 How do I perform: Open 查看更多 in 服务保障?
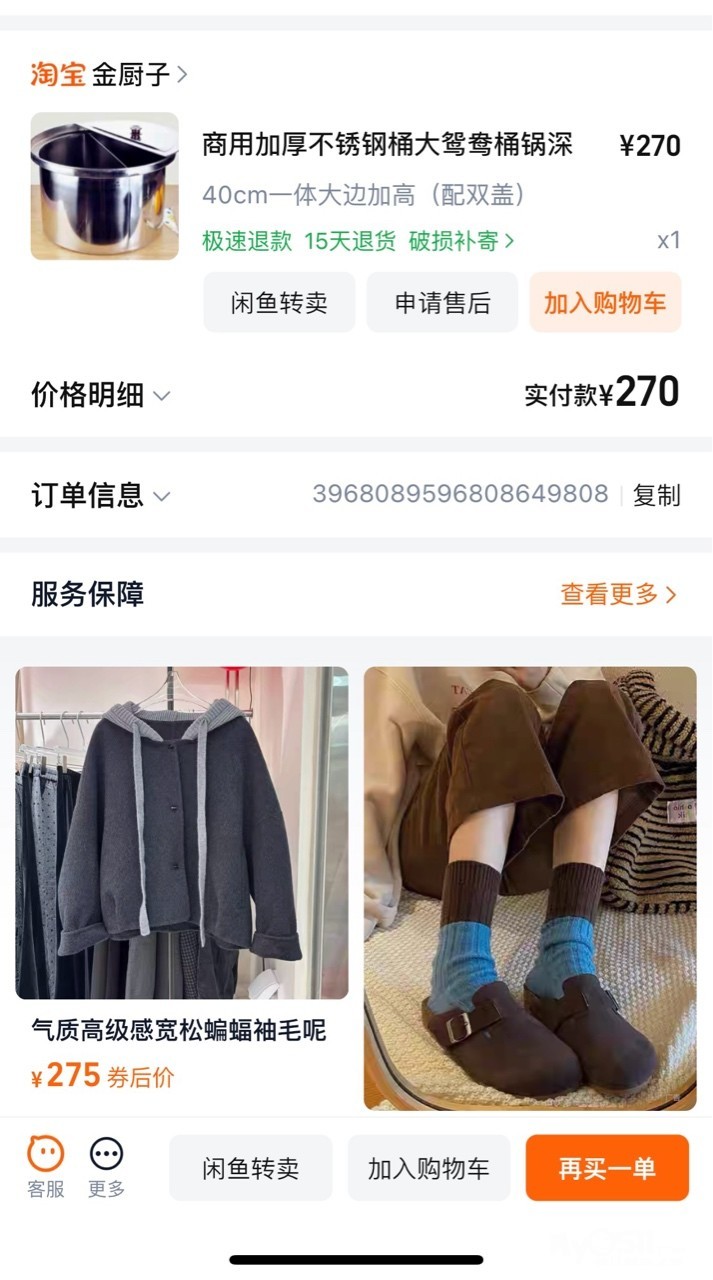pos(618,594)
